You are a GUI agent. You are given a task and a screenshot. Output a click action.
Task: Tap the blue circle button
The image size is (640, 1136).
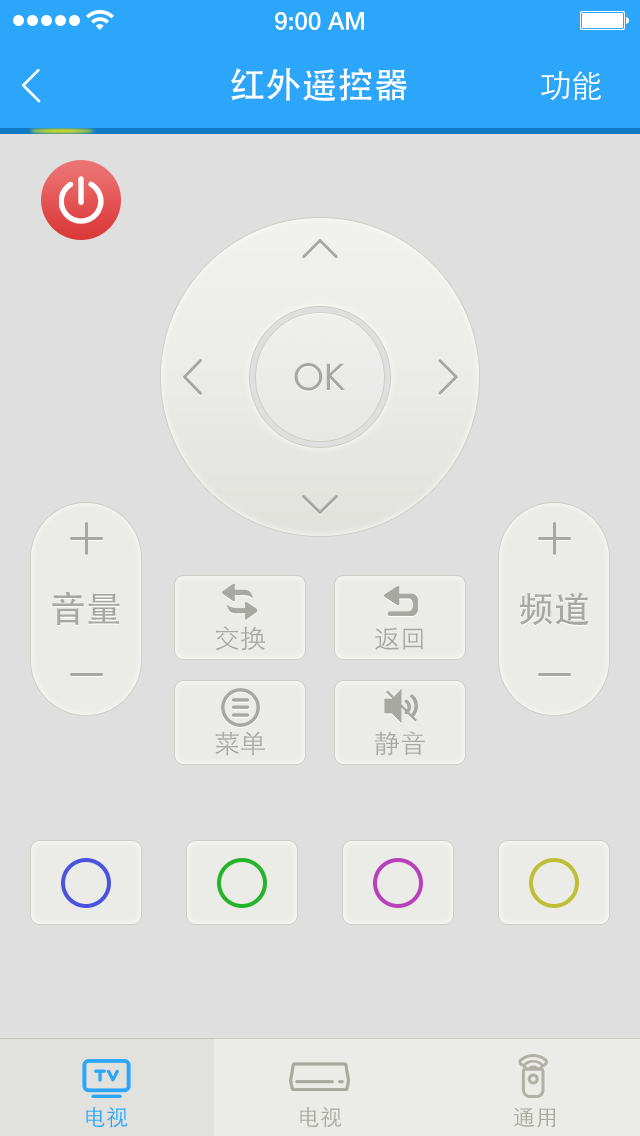[x=86, y=882]
